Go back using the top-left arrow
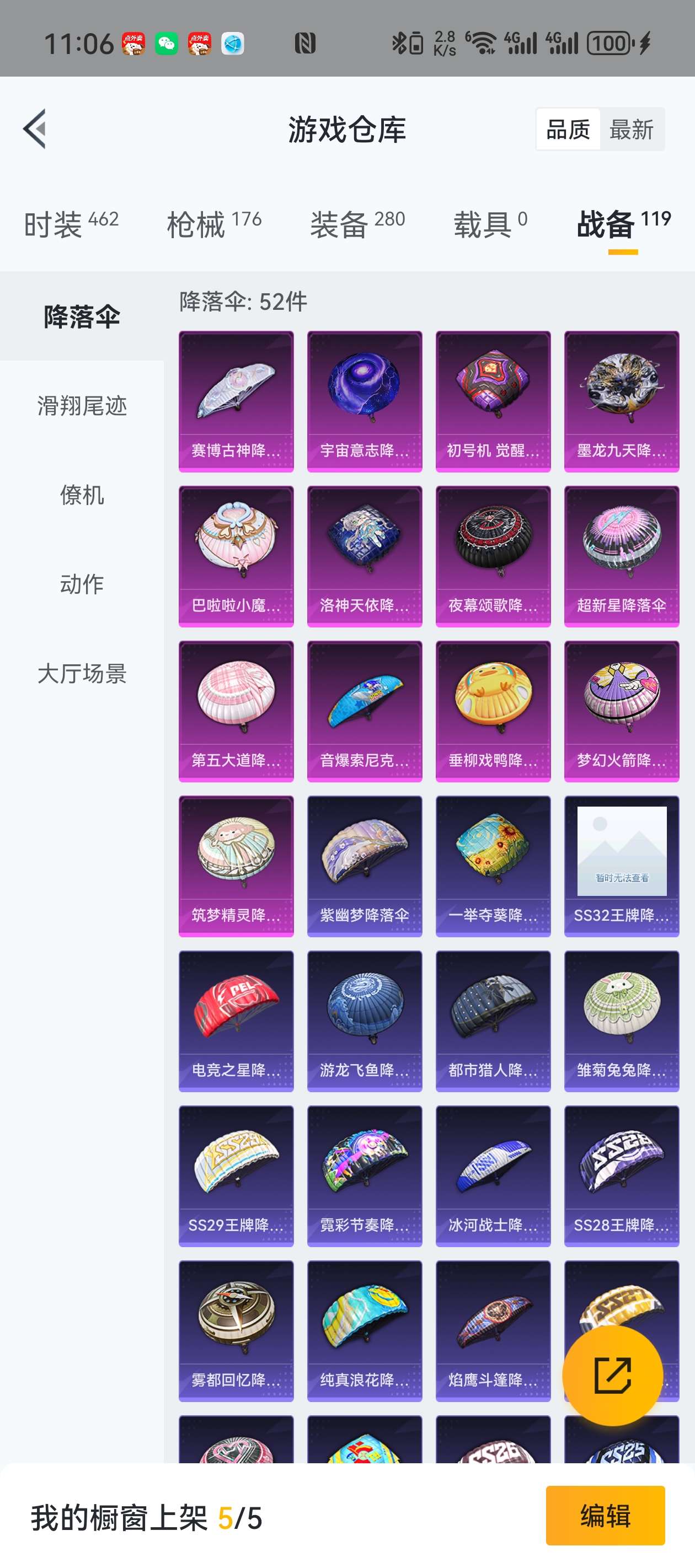 [x=35, y=128]
